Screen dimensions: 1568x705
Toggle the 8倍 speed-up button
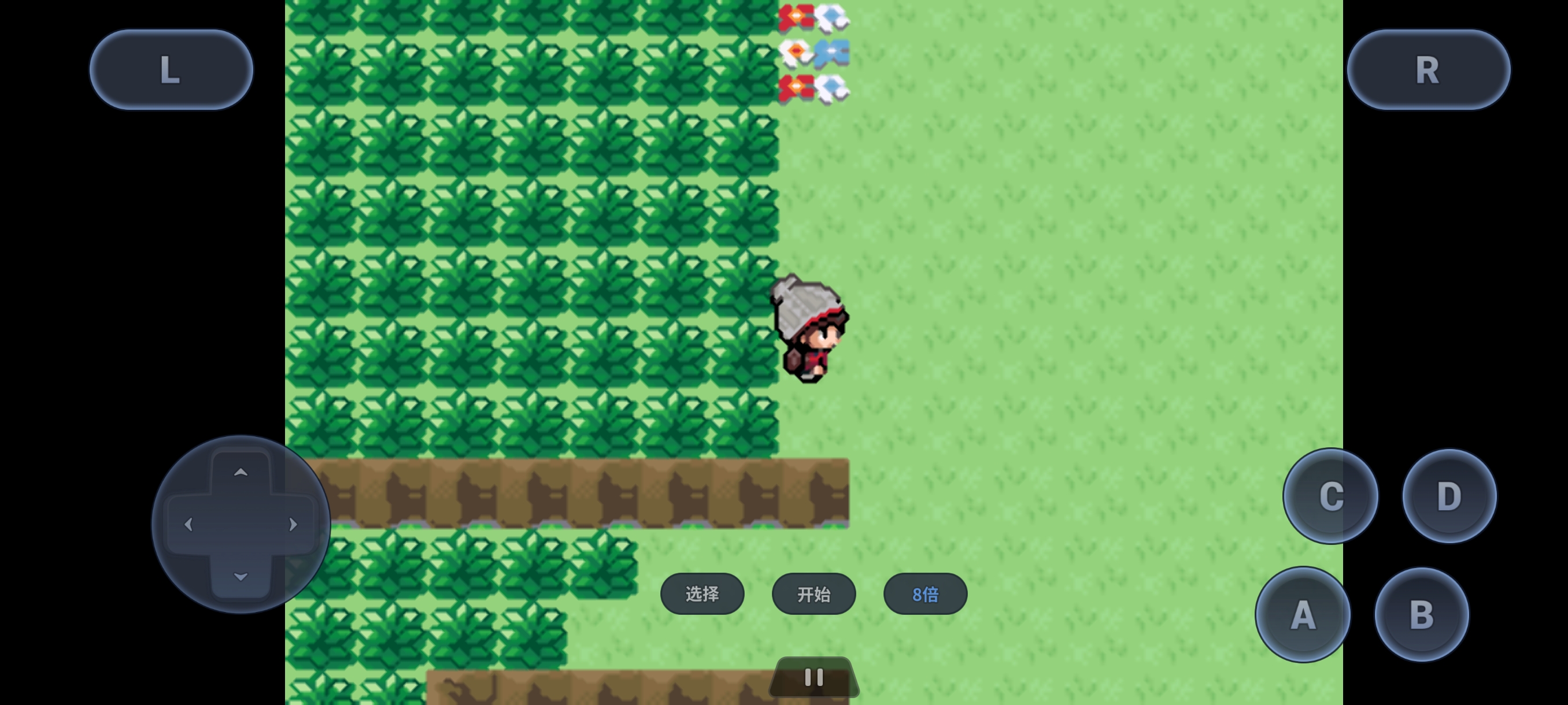click(924, 593)
